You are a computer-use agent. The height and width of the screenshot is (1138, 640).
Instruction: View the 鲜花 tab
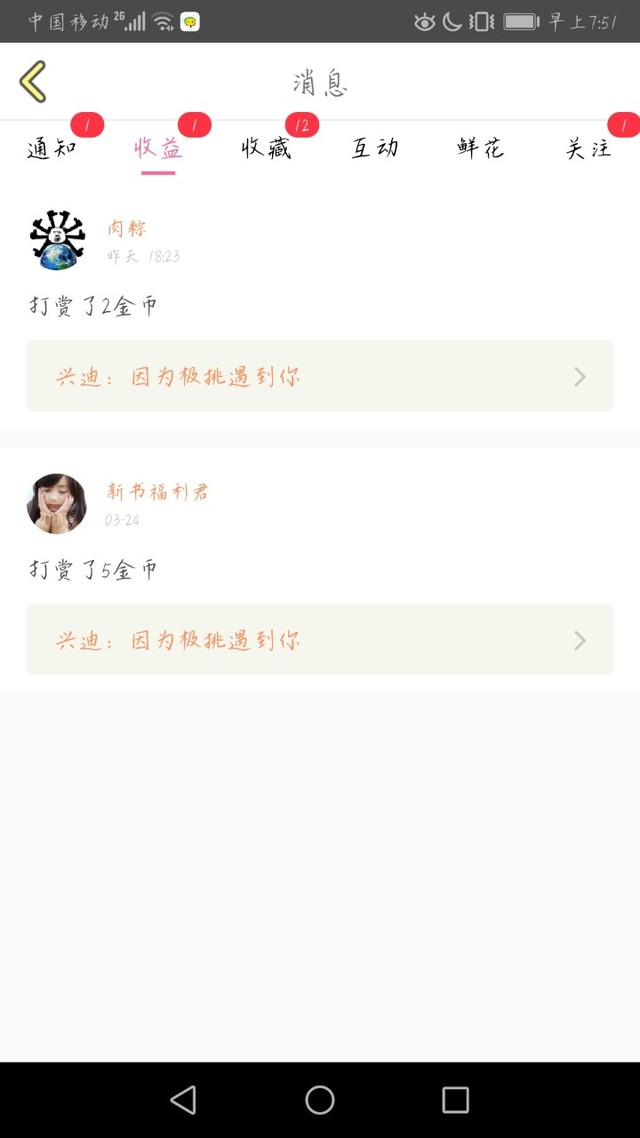pyautogui.click(x=481, y=149)
